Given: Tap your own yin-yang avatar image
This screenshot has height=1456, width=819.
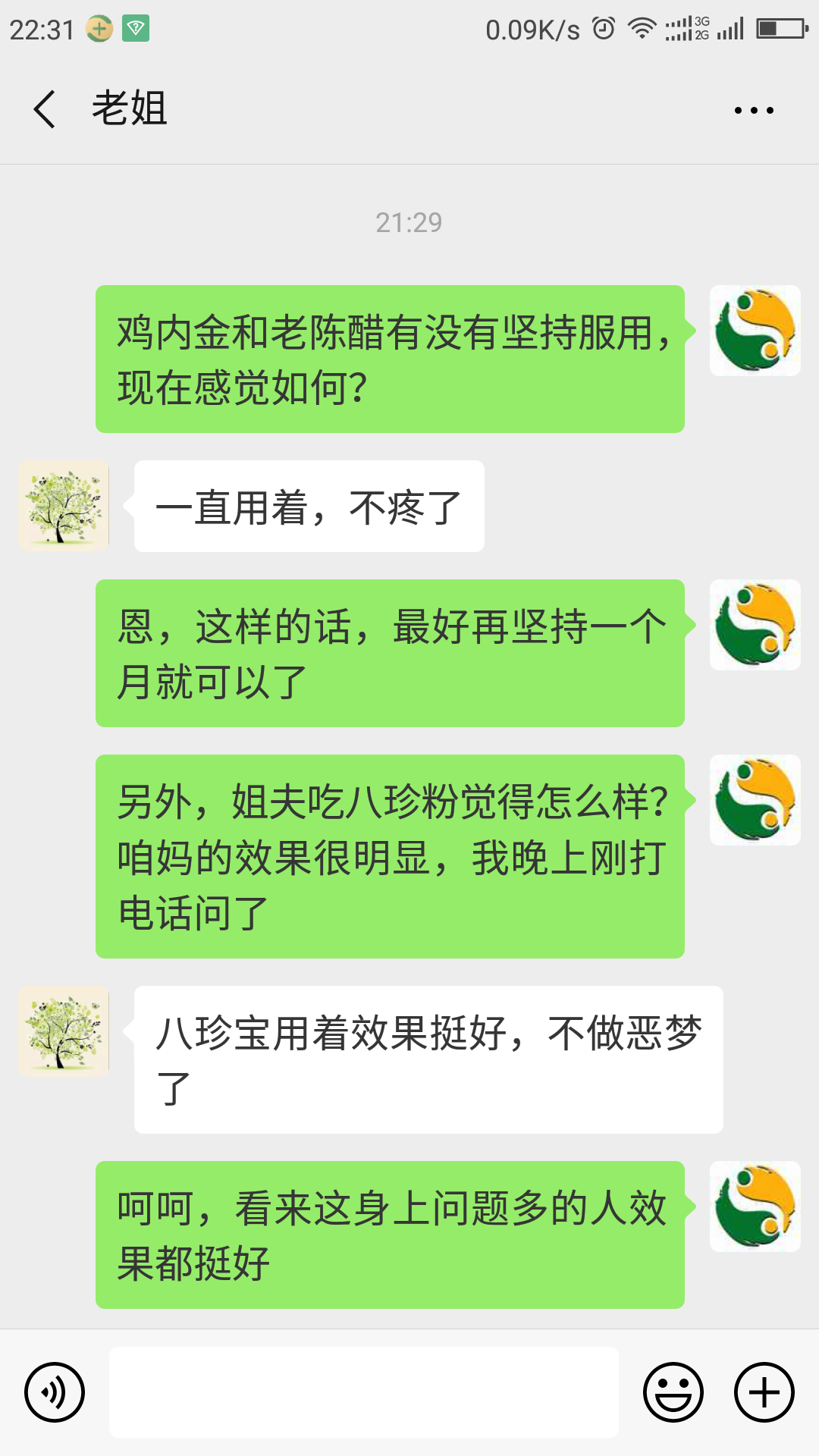Looking at the screenshot, I should [x=755, y=330].
